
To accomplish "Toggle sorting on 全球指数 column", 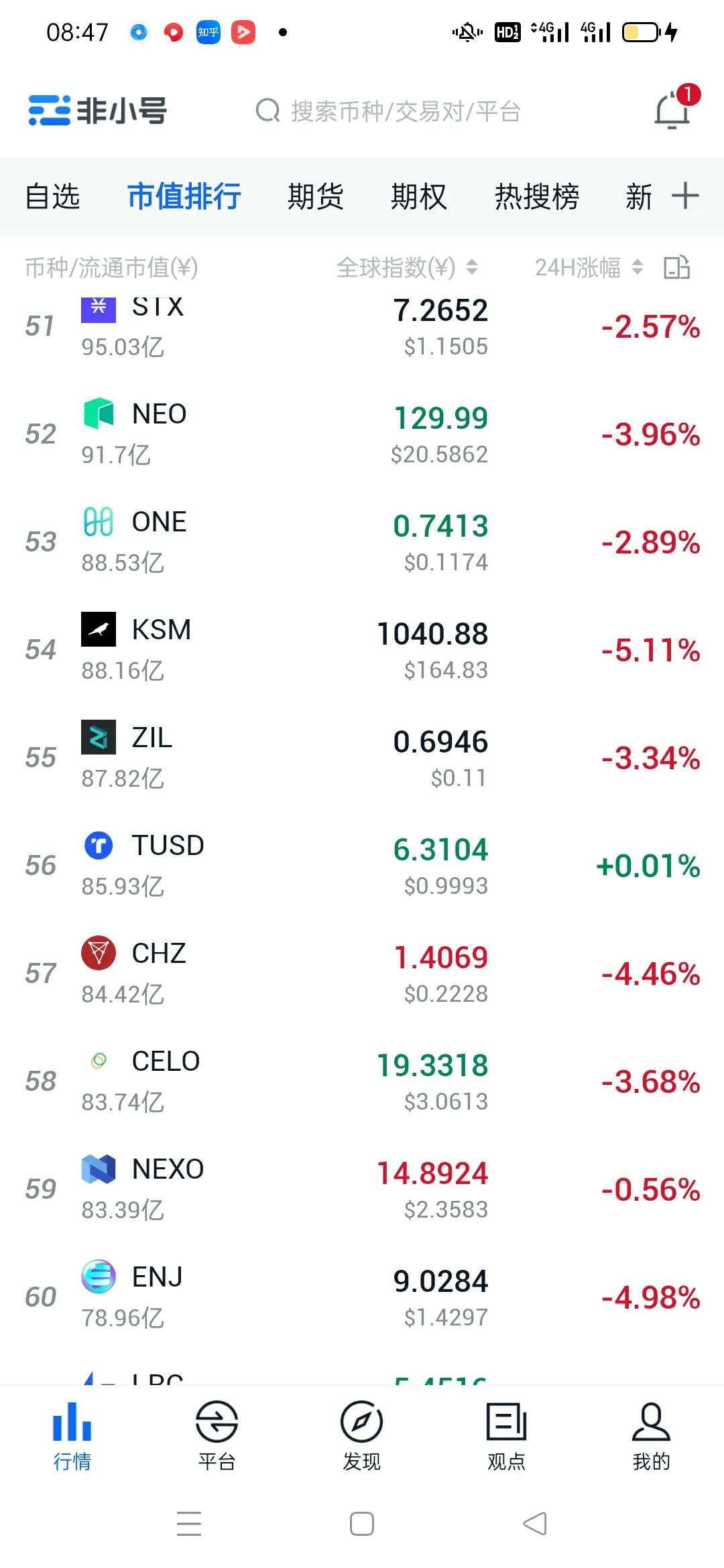I will 473,268.
